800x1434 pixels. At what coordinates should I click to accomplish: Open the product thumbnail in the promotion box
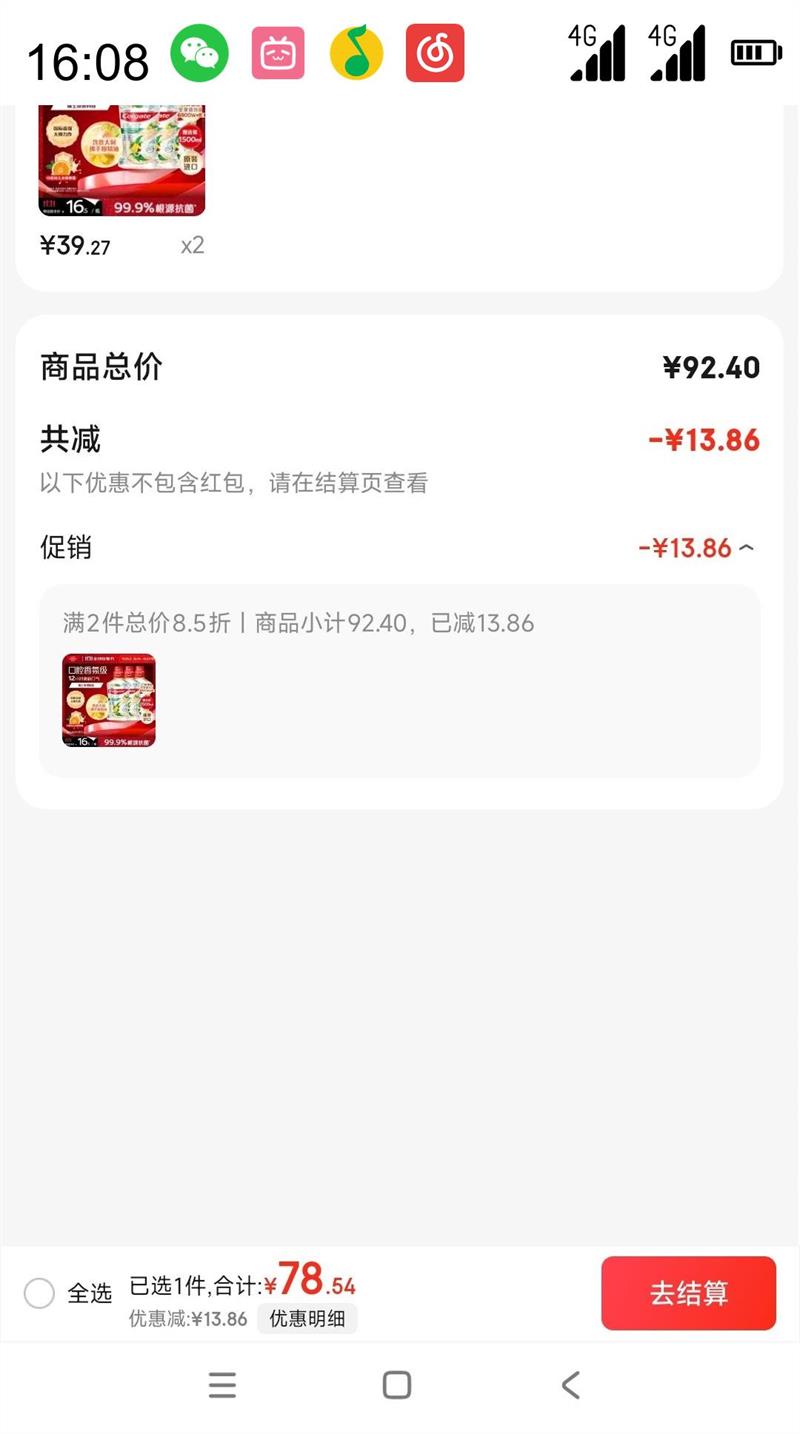tap(109, 700)
